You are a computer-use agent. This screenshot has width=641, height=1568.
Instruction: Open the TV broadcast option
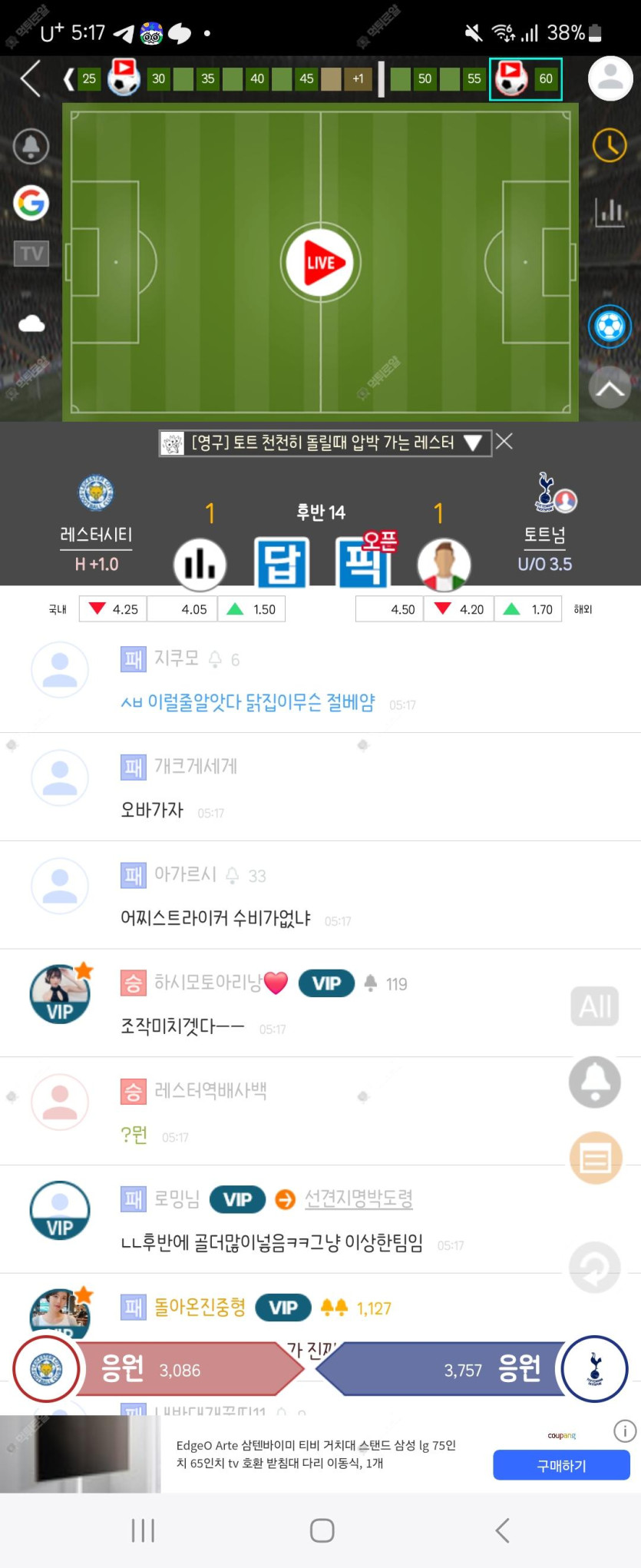pos(31,254)
